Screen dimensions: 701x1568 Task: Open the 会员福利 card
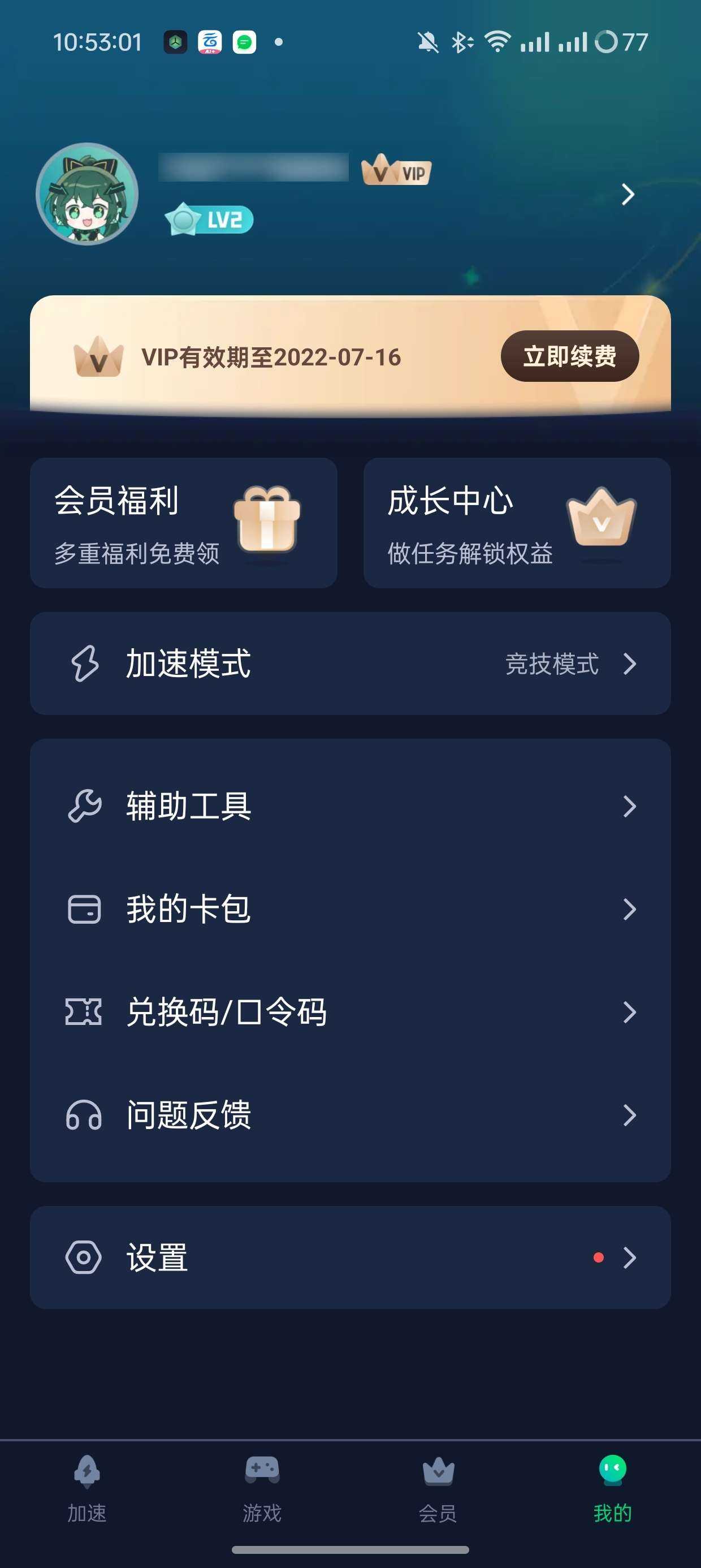tap(183, 522)
